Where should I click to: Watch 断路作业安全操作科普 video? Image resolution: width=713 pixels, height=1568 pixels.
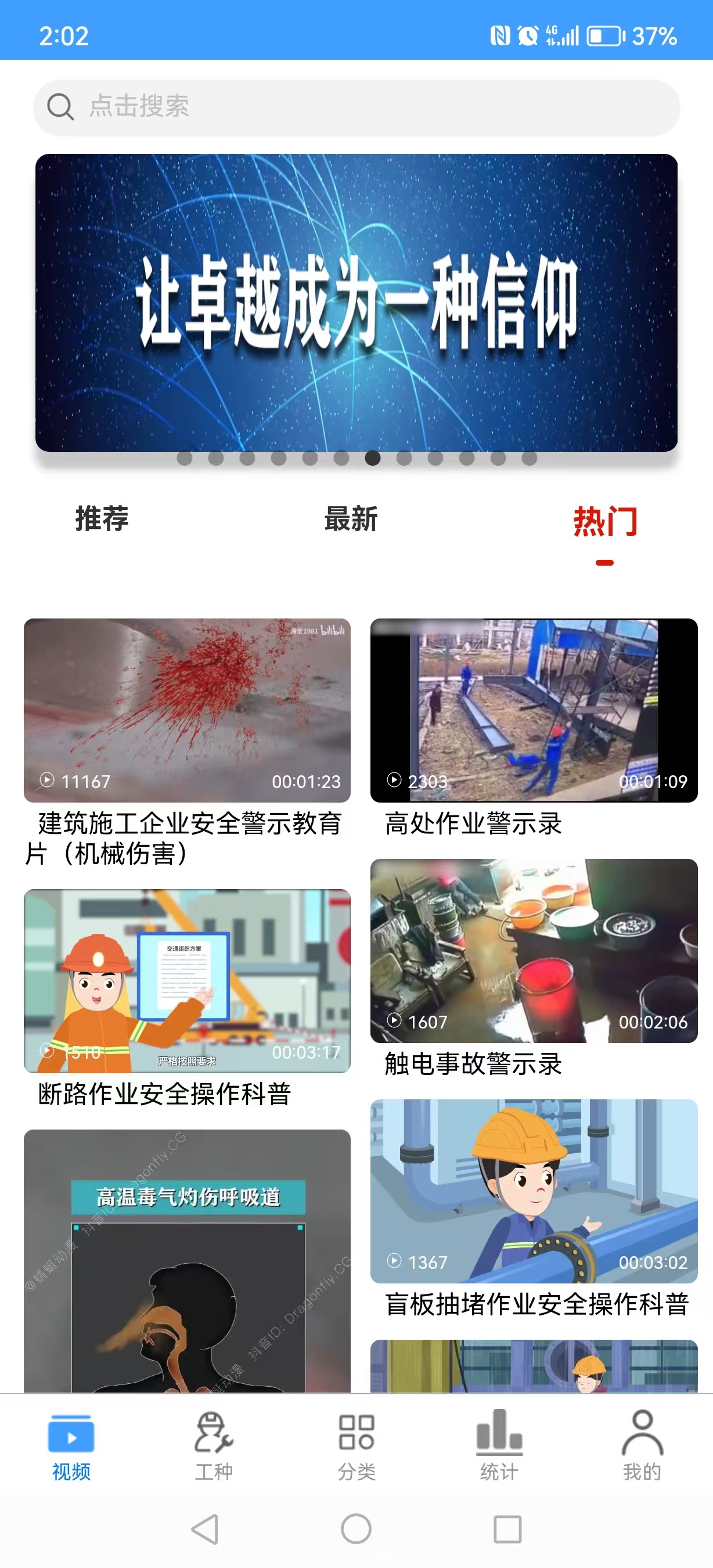tap(187, 981)
